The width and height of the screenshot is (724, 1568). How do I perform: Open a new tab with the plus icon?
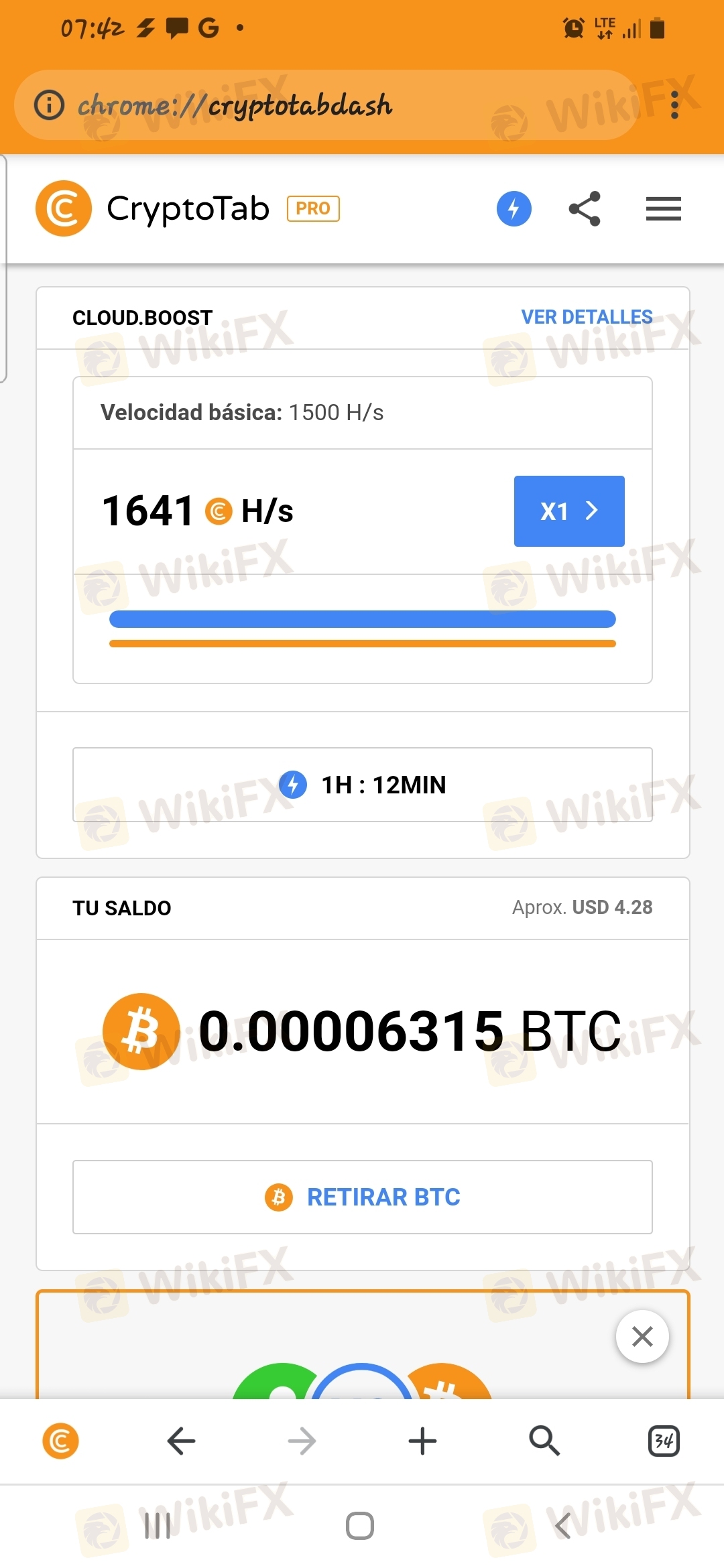(x=422, y=1441)
